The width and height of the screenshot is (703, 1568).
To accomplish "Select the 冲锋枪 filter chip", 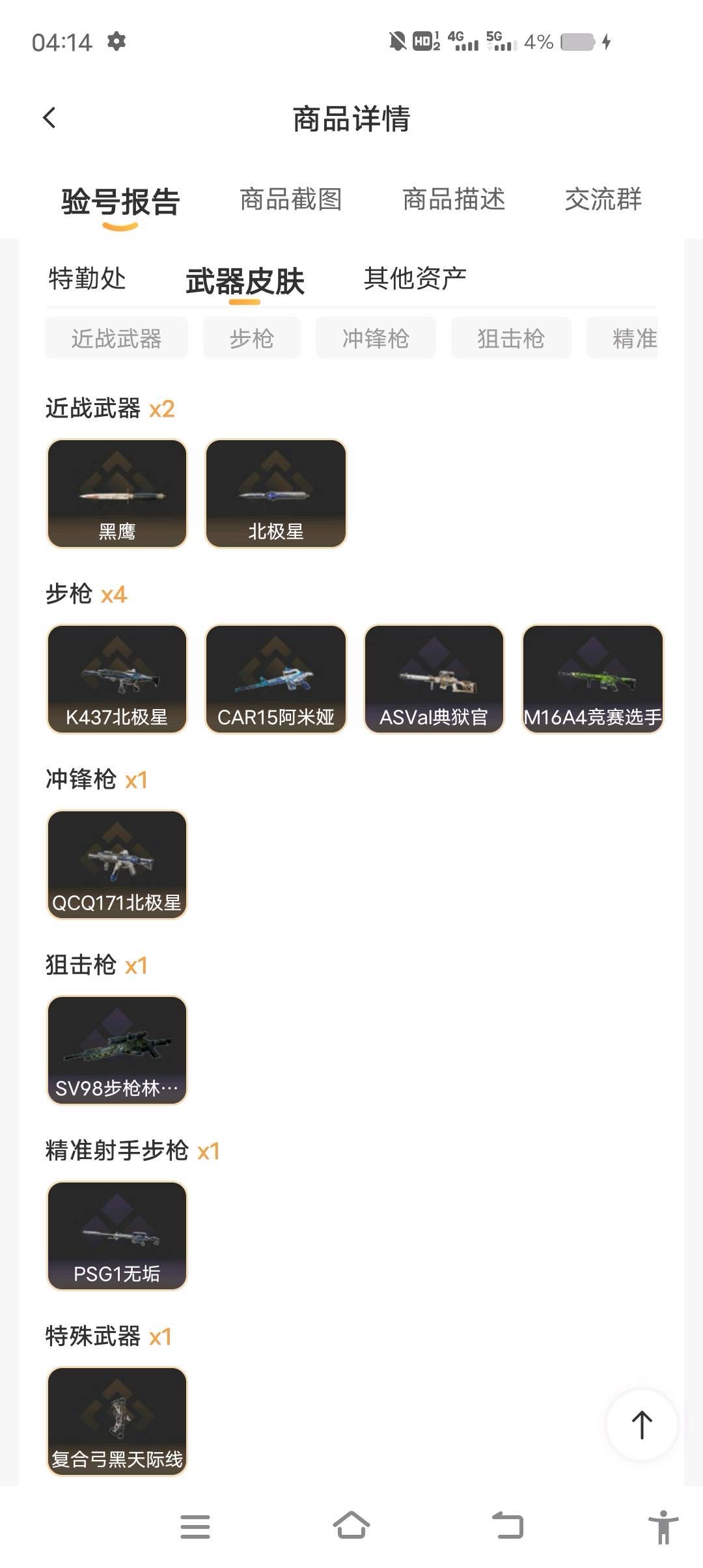I will 376,338.
